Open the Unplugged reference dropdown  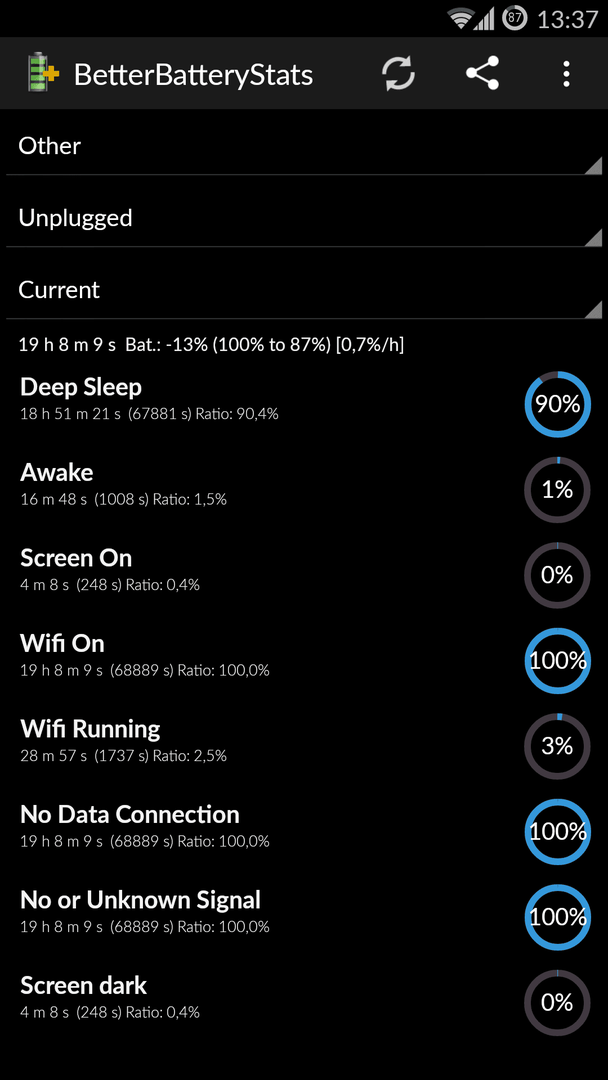(x=304, y=218)
